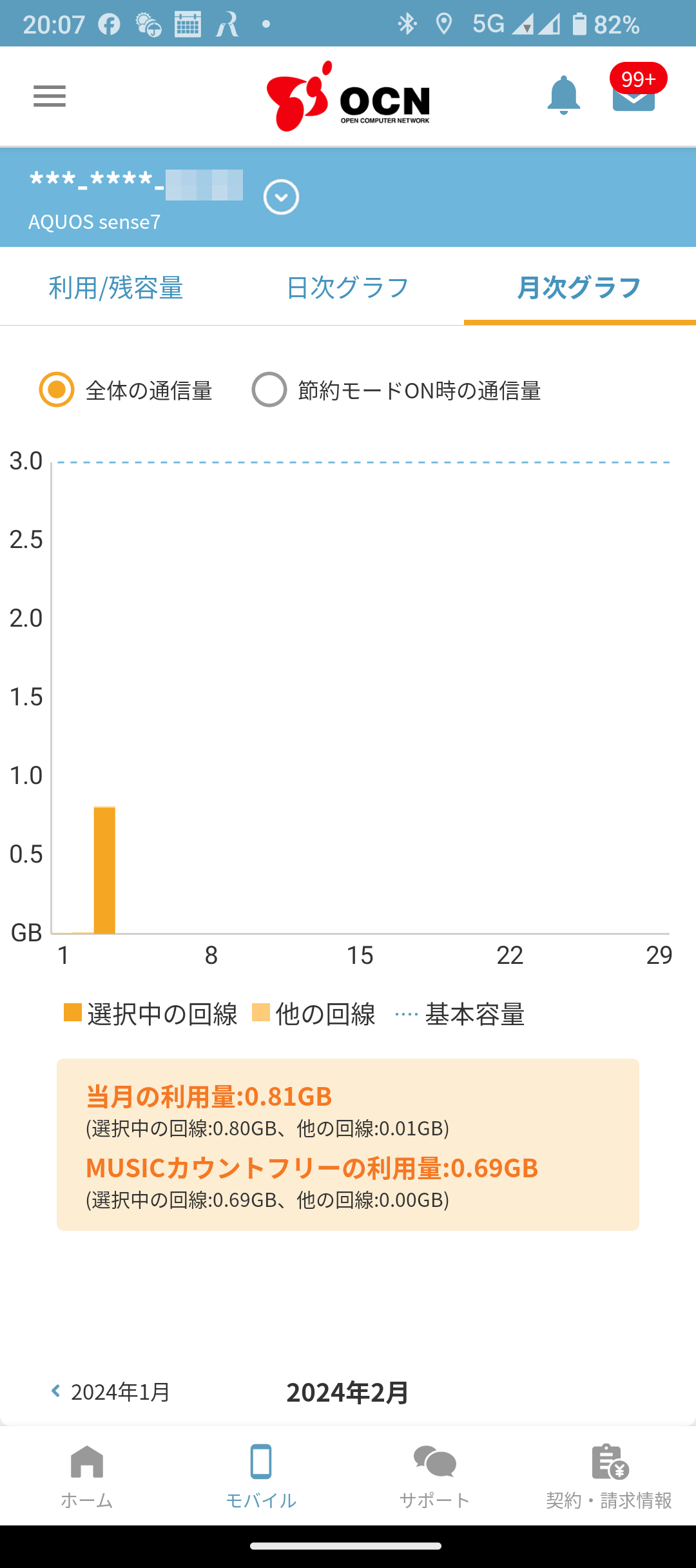Open the 契約・請求情報 tab
The width and height of the screenshot is (696, 1568).
point(609,1476)
